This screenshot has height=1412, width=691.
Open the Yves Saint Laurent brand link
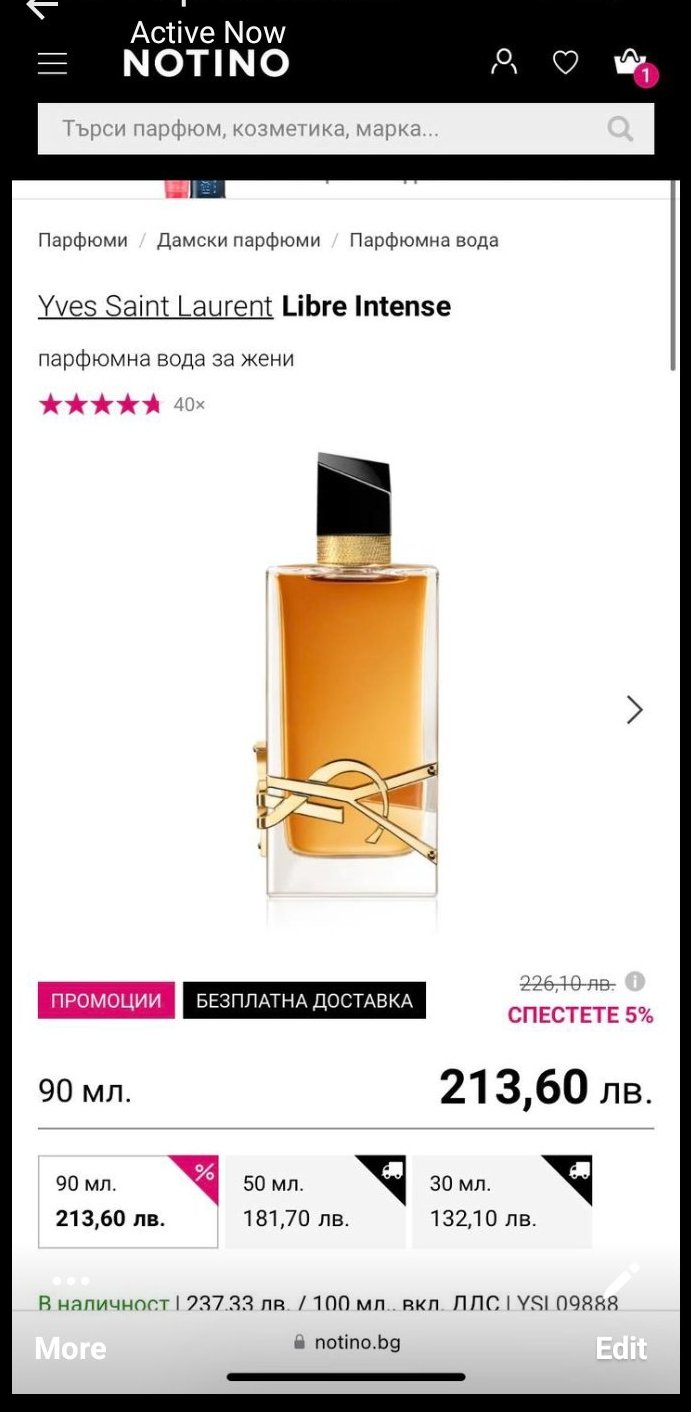[155, 306]
